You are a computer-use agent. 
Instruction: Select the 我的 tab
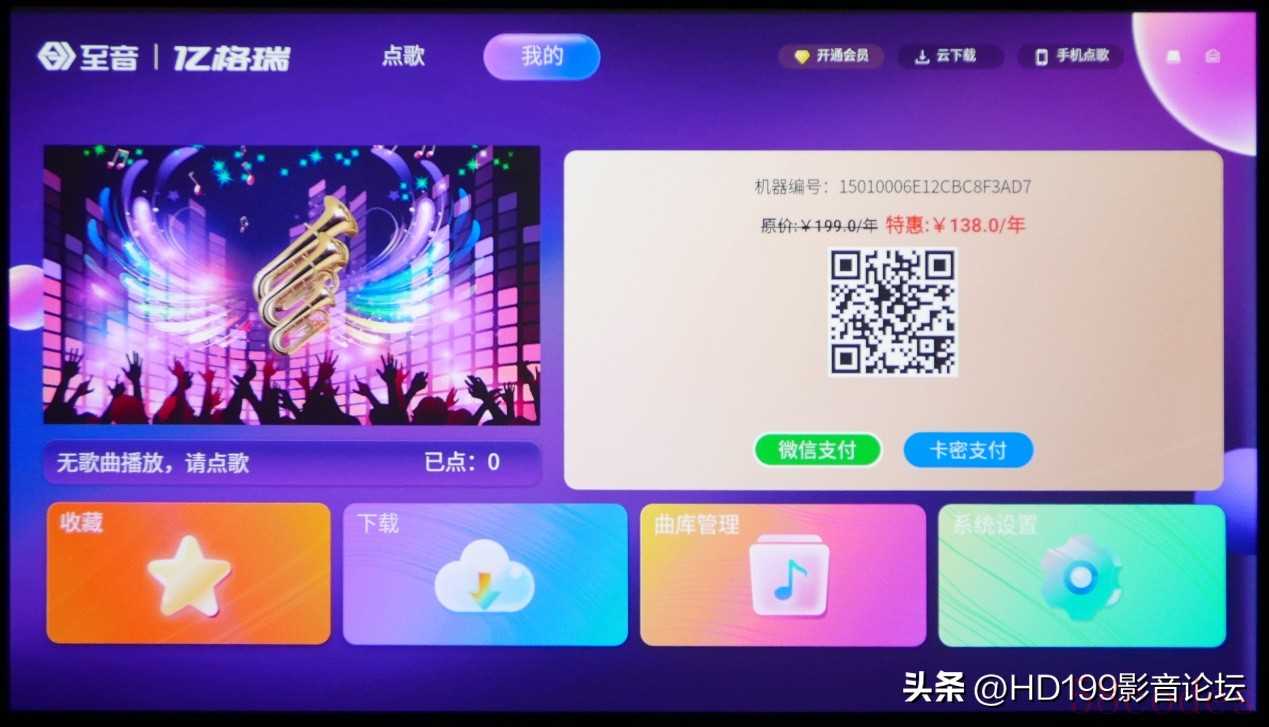click(x=541, y=56)
